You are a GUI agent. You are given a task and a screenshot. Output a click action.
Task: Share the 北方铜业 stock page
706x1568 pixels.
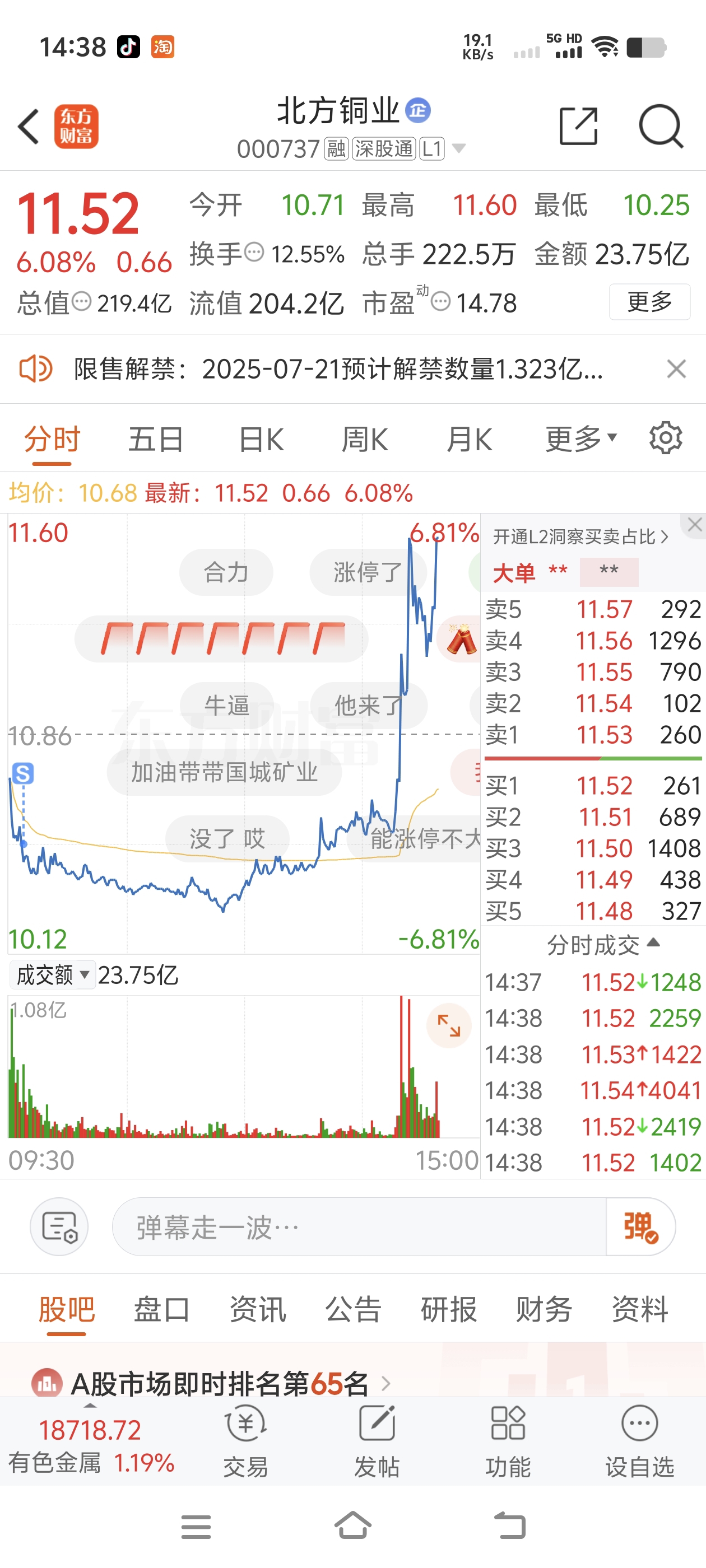point(578,126)
